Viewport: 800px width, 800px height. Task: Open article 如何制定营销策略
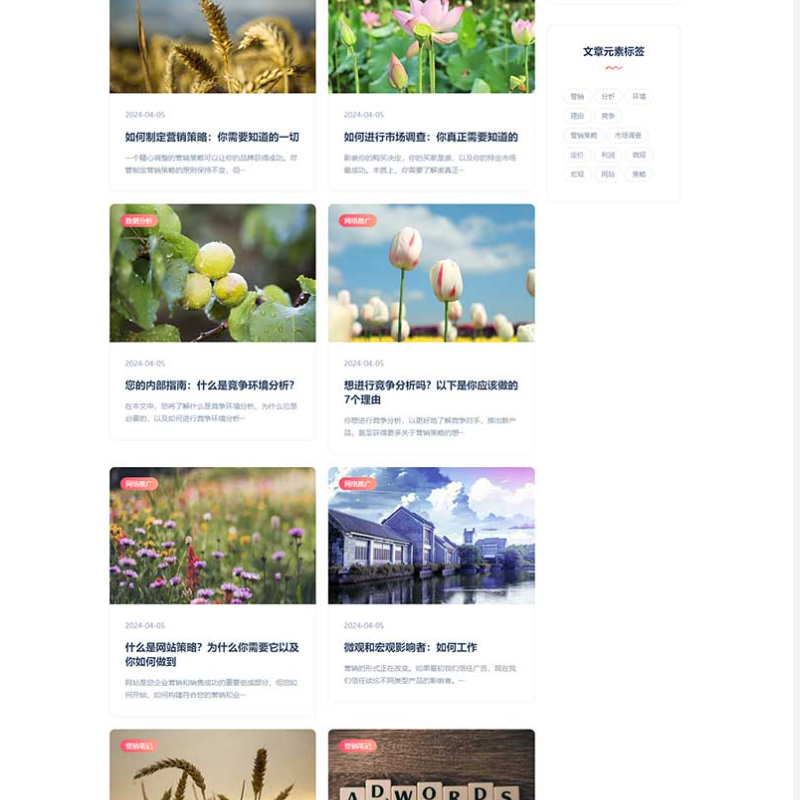click(x=212, y=137)
